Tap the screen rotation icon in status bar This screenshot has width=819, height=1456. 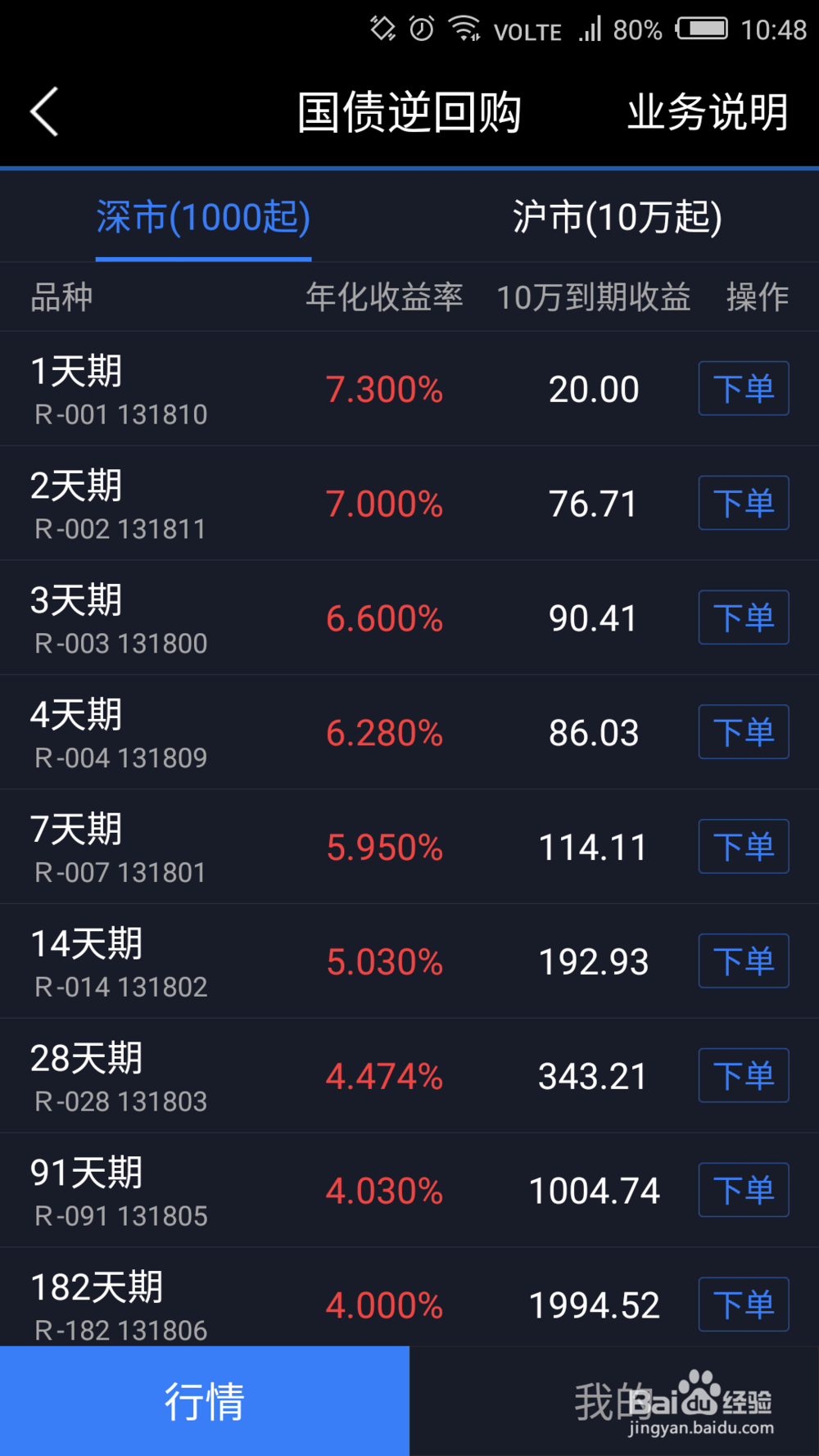(x=380, y=29)
